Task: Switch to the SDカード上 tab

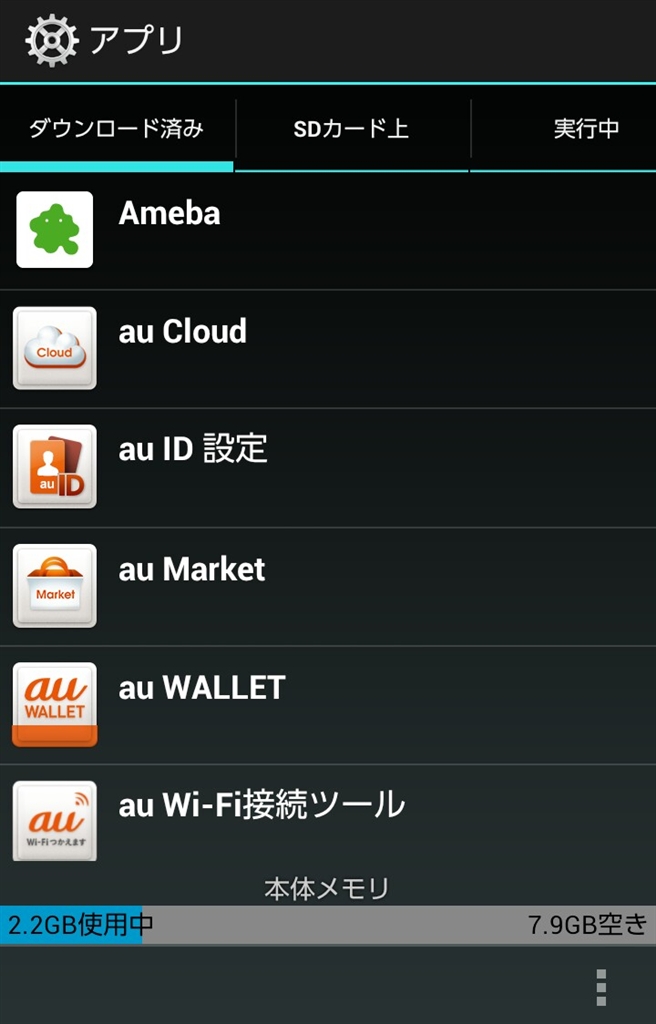Action: tap(351, 129)
